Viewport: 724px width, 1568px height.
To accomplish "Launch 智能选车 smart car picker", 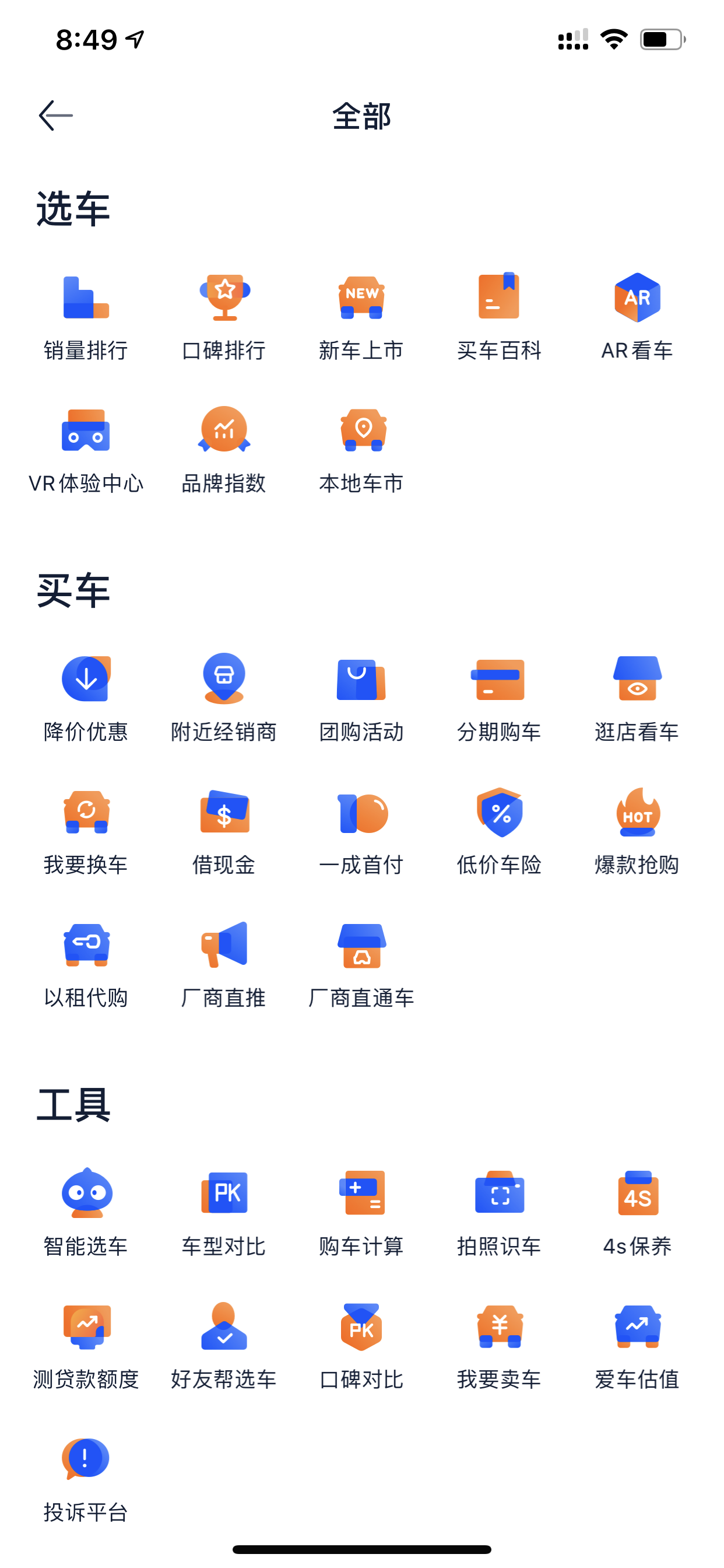I will click(x=86, y=1213).
